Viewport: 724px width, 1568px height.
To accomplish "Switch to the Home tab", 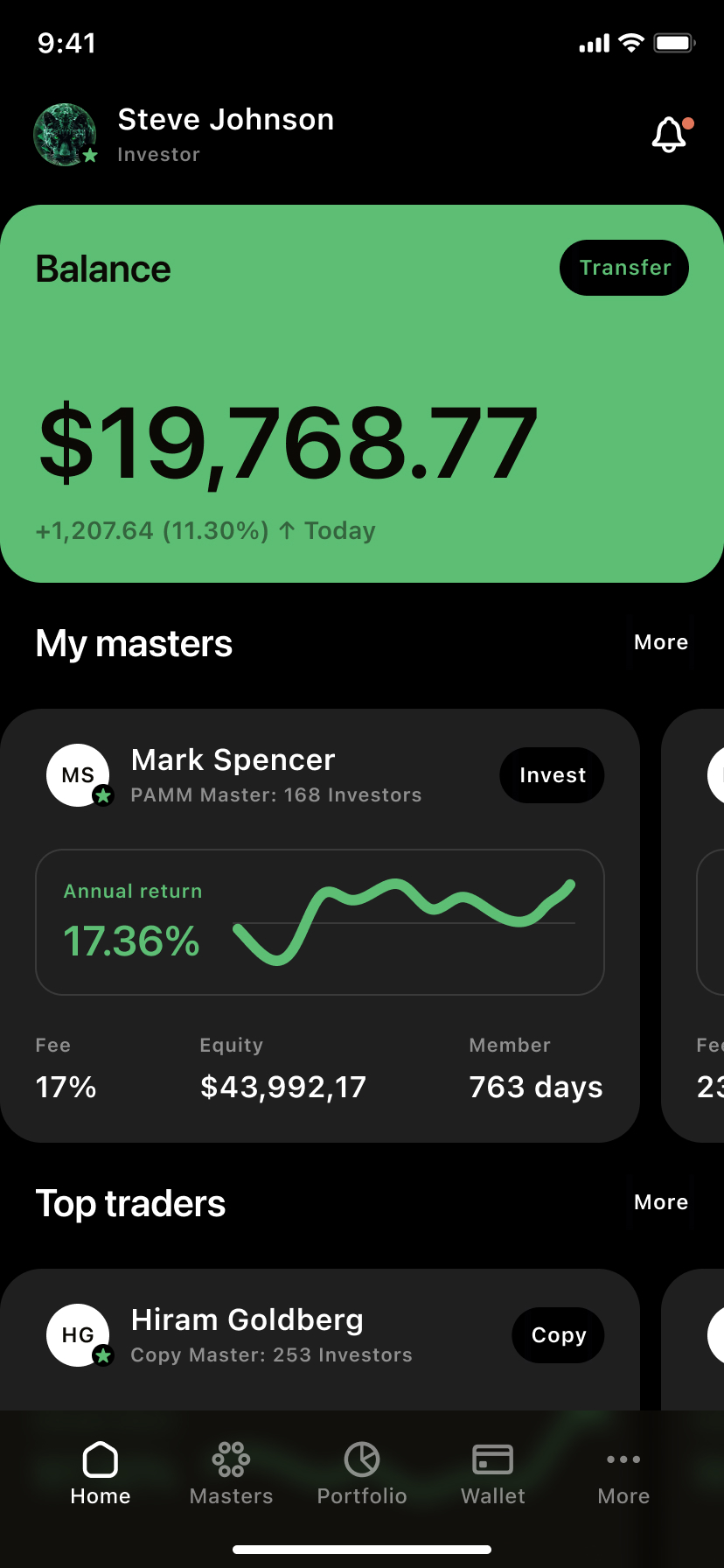I will click(x=101, y=1473).
